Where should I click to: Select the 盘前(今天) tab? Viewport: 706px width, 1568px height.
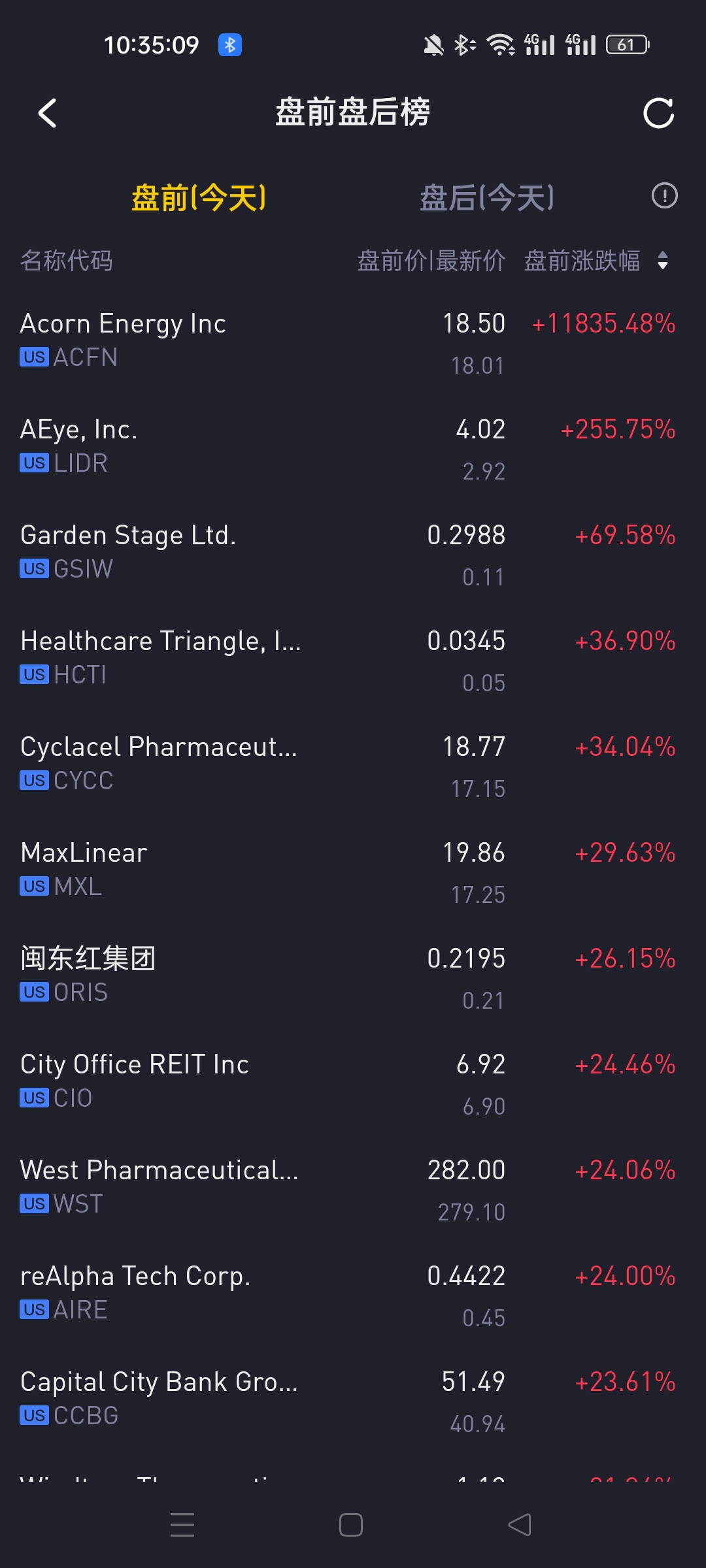(x=199, y=197)
